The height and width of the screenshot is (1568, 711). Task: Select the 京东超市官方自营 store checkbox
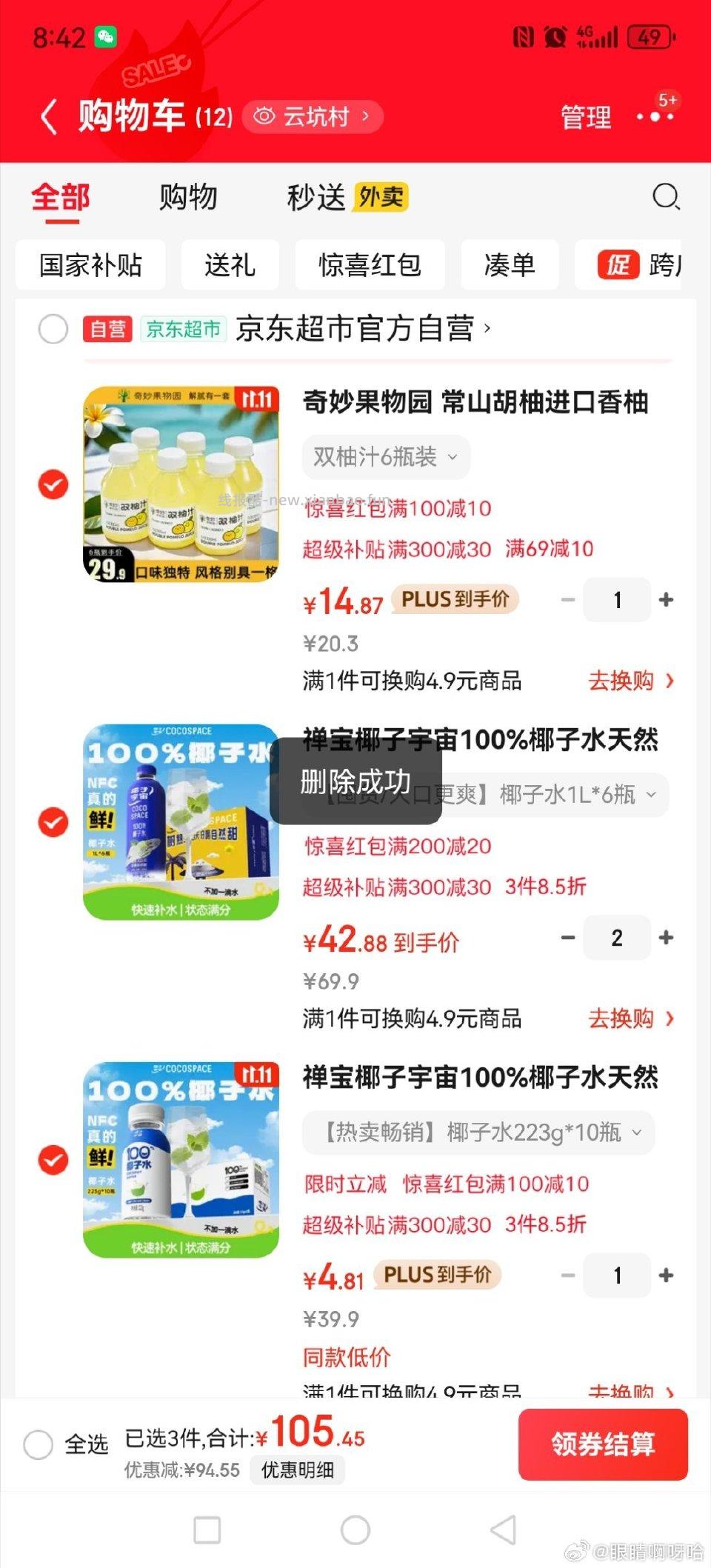coord(53,330)
